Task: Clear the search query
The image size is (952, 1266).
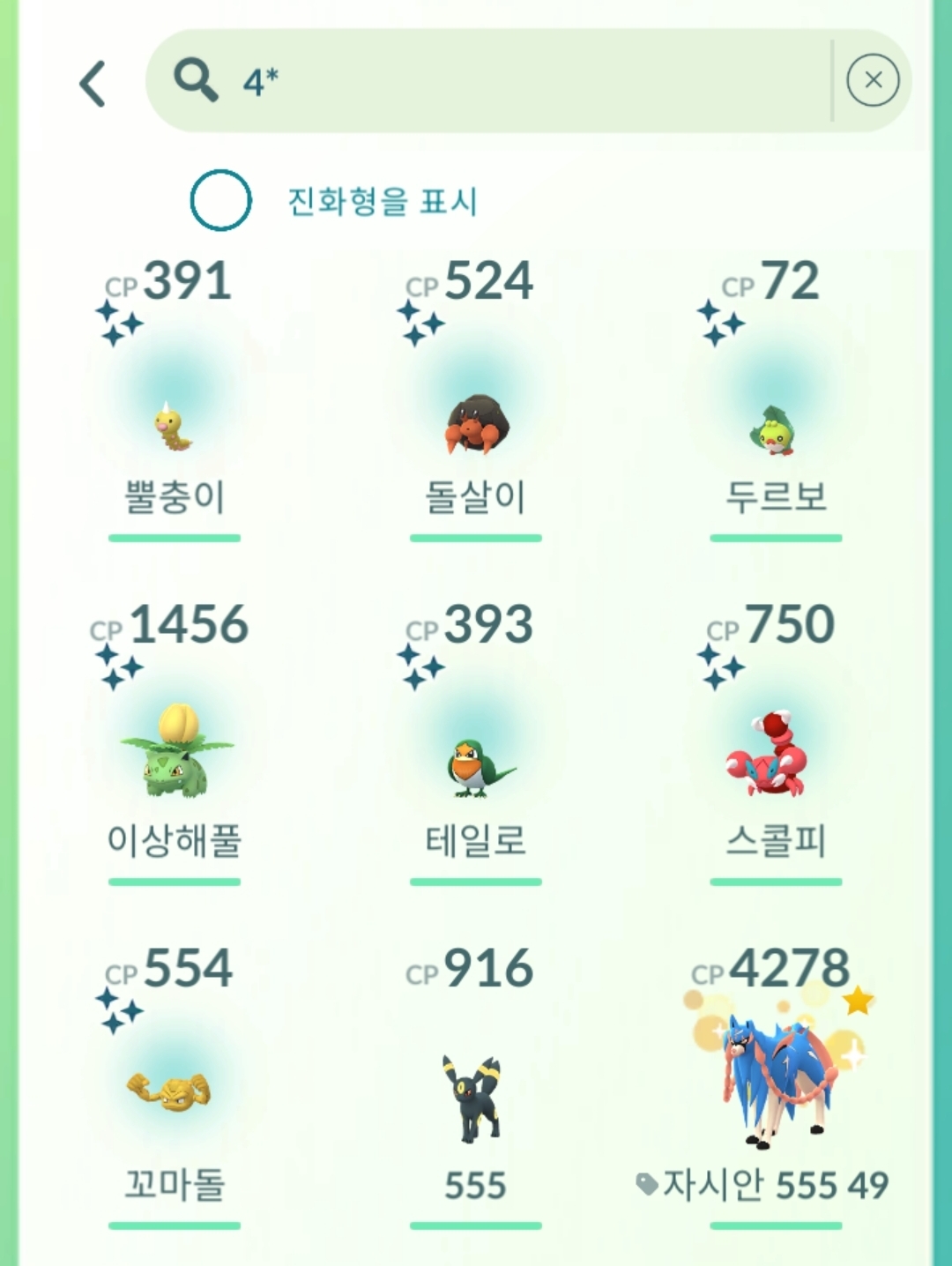Action: [873, 80]
